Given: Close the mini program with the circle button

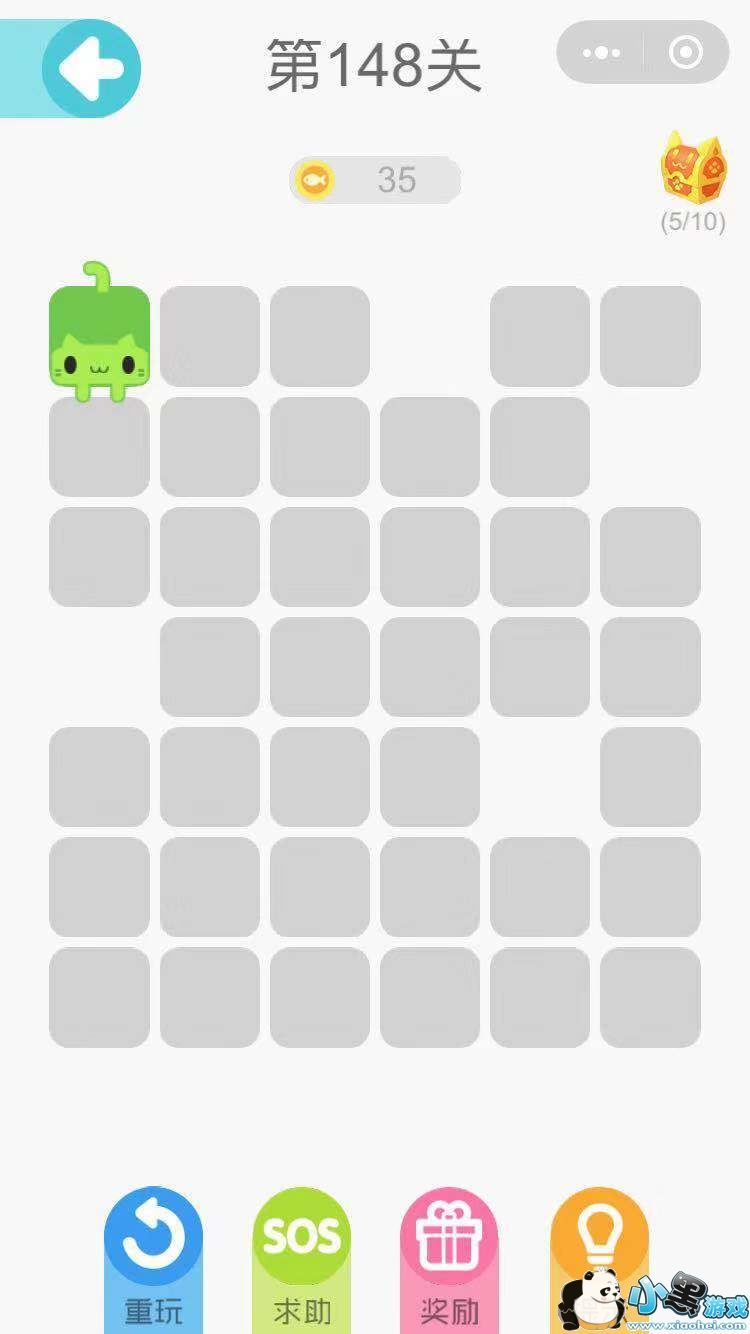Looking at the screenshot, I should [685, 52].
